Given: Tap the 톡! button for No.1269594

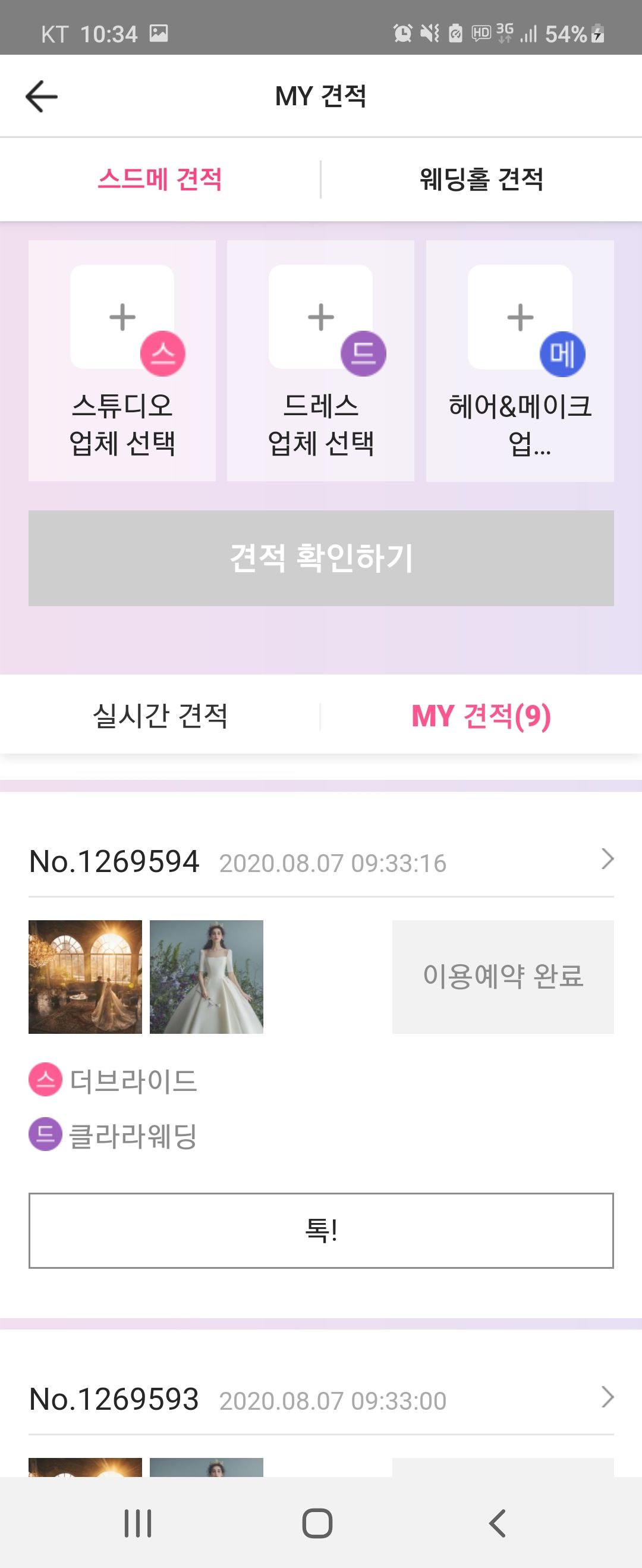Looking at the screenshot, I should pos(320,1230).
